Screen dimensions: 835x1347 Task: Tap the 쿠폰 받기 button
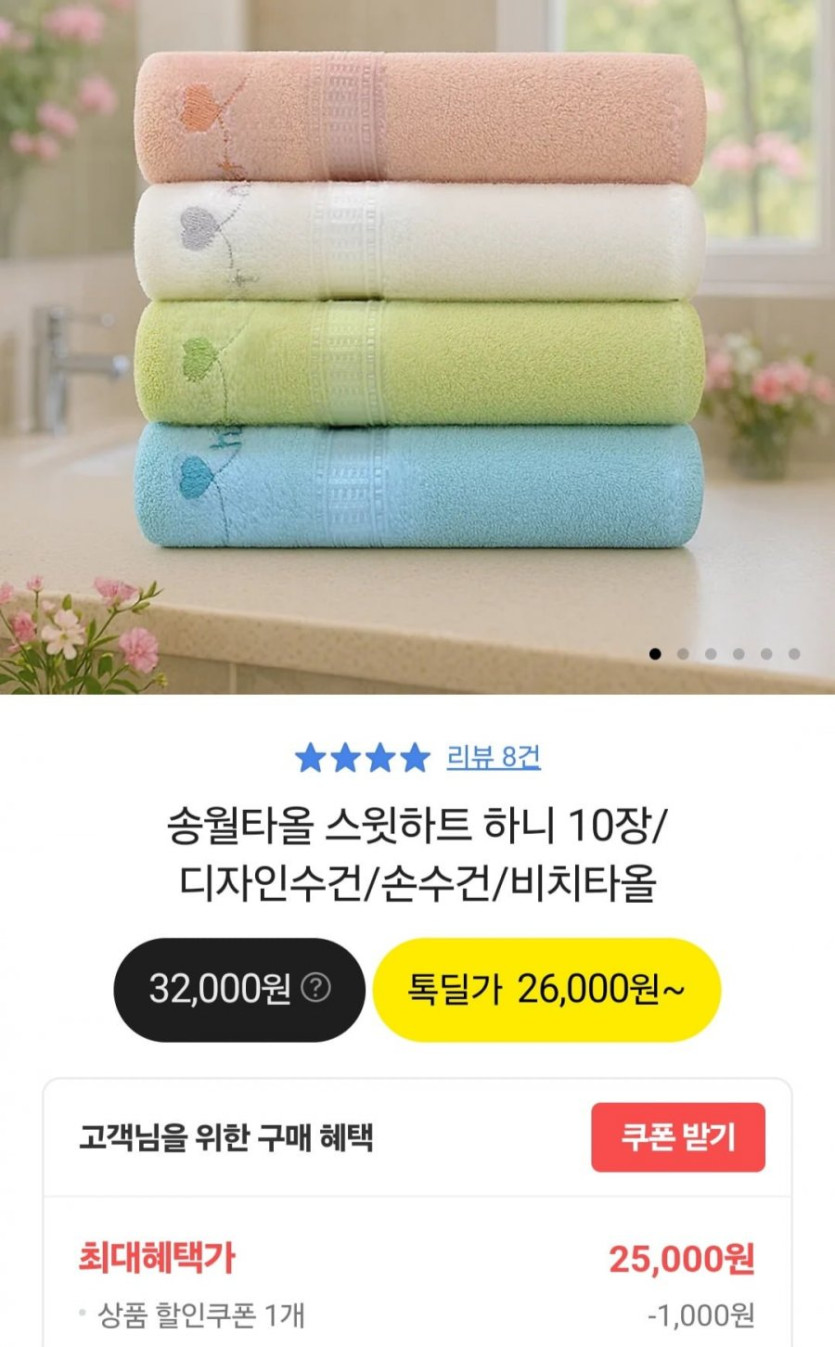click(678, 1137)
